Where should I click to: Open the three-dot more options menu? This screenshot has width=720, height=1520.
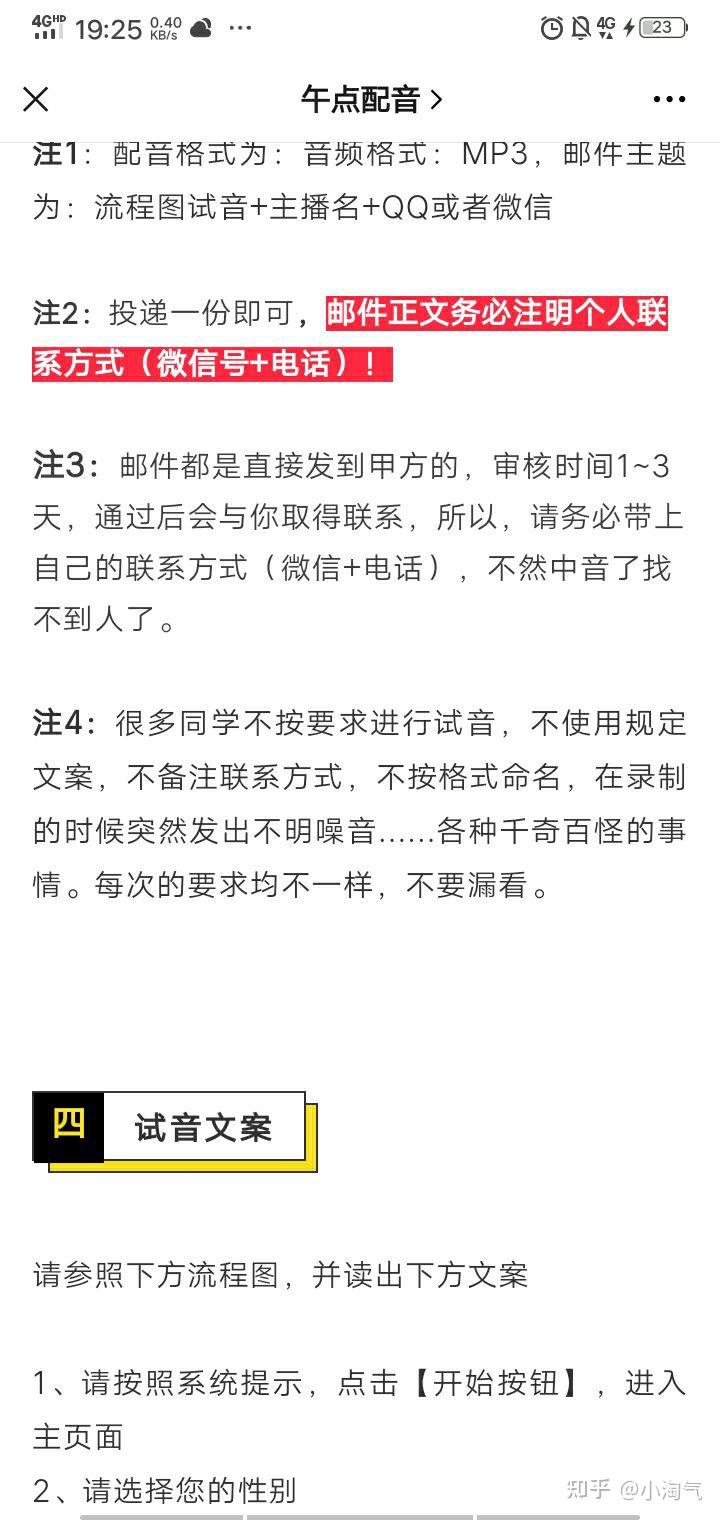(x=669, y=99)
